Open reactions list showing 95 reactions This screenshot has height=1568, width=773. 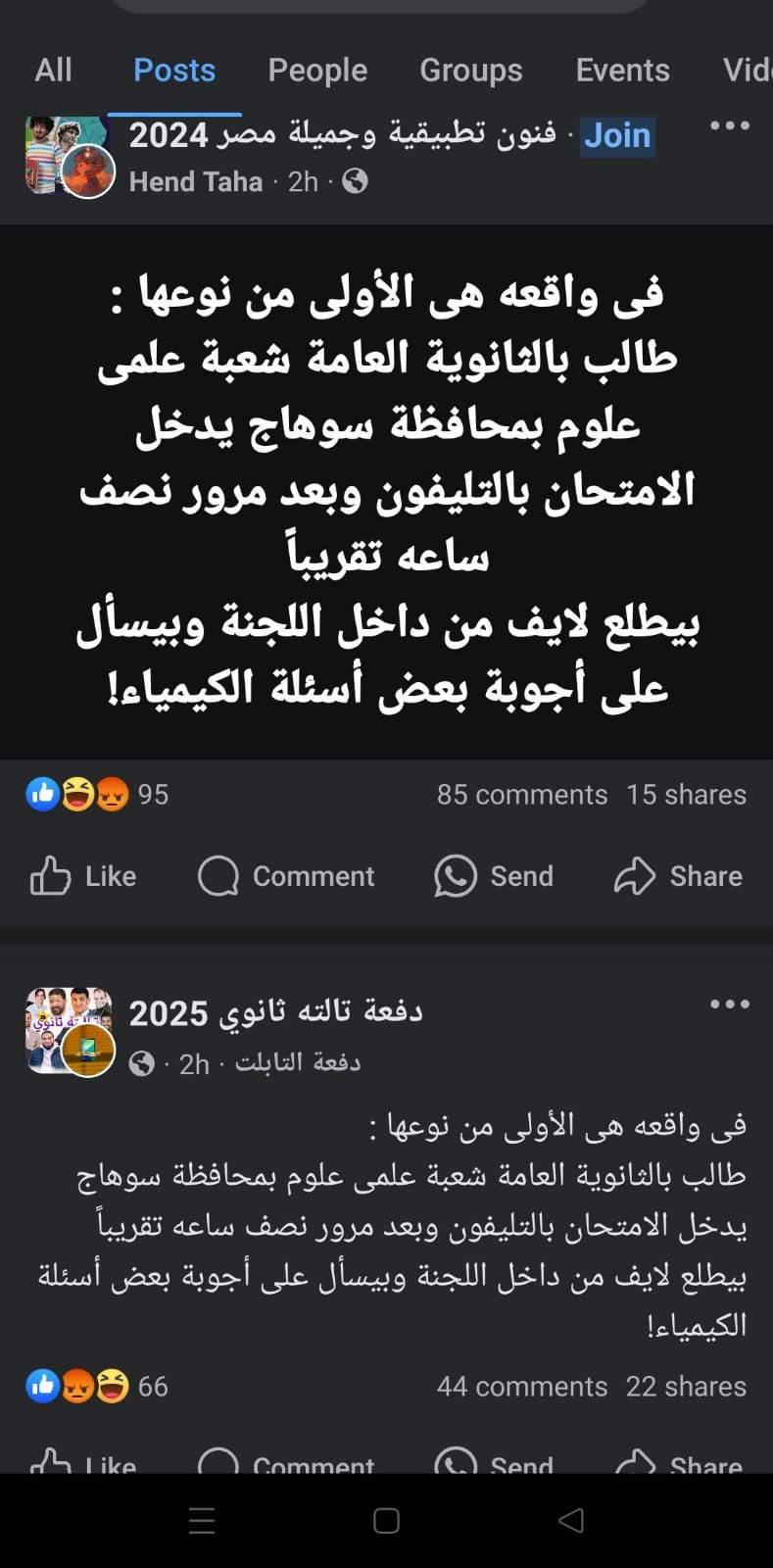coord(97,794)
